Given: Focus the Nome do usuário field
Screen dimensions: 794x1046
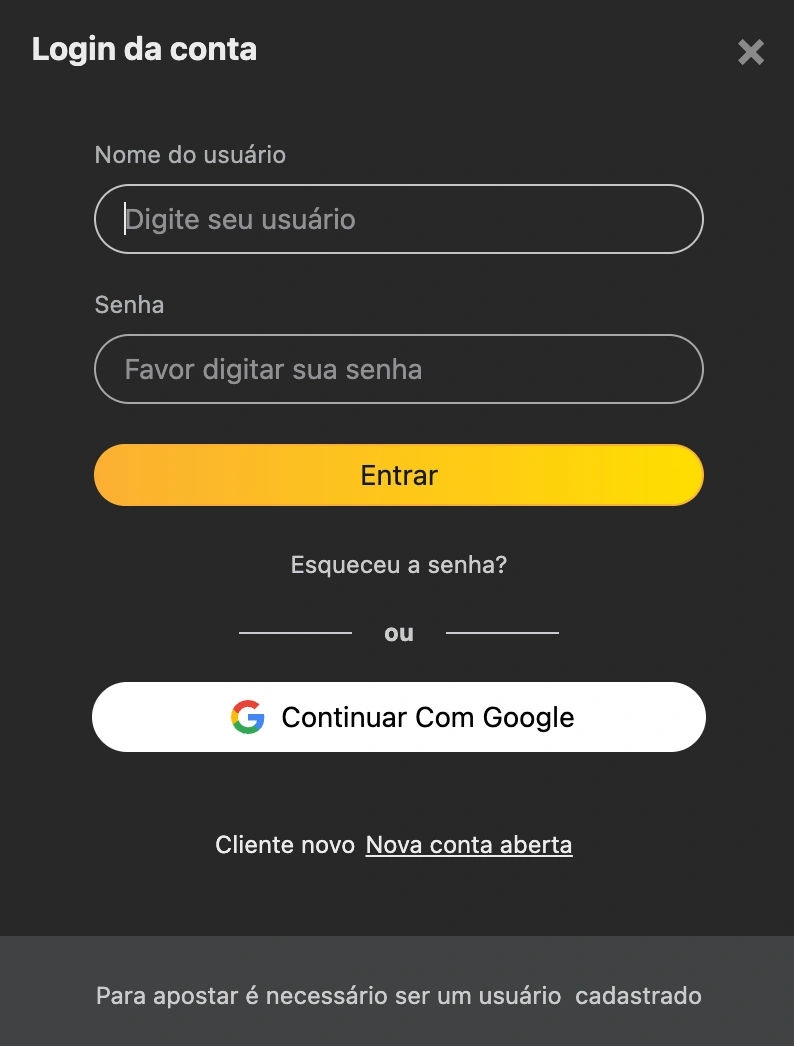Looking at the screenshot, I should pyautogui.click(x=398, y=219).
